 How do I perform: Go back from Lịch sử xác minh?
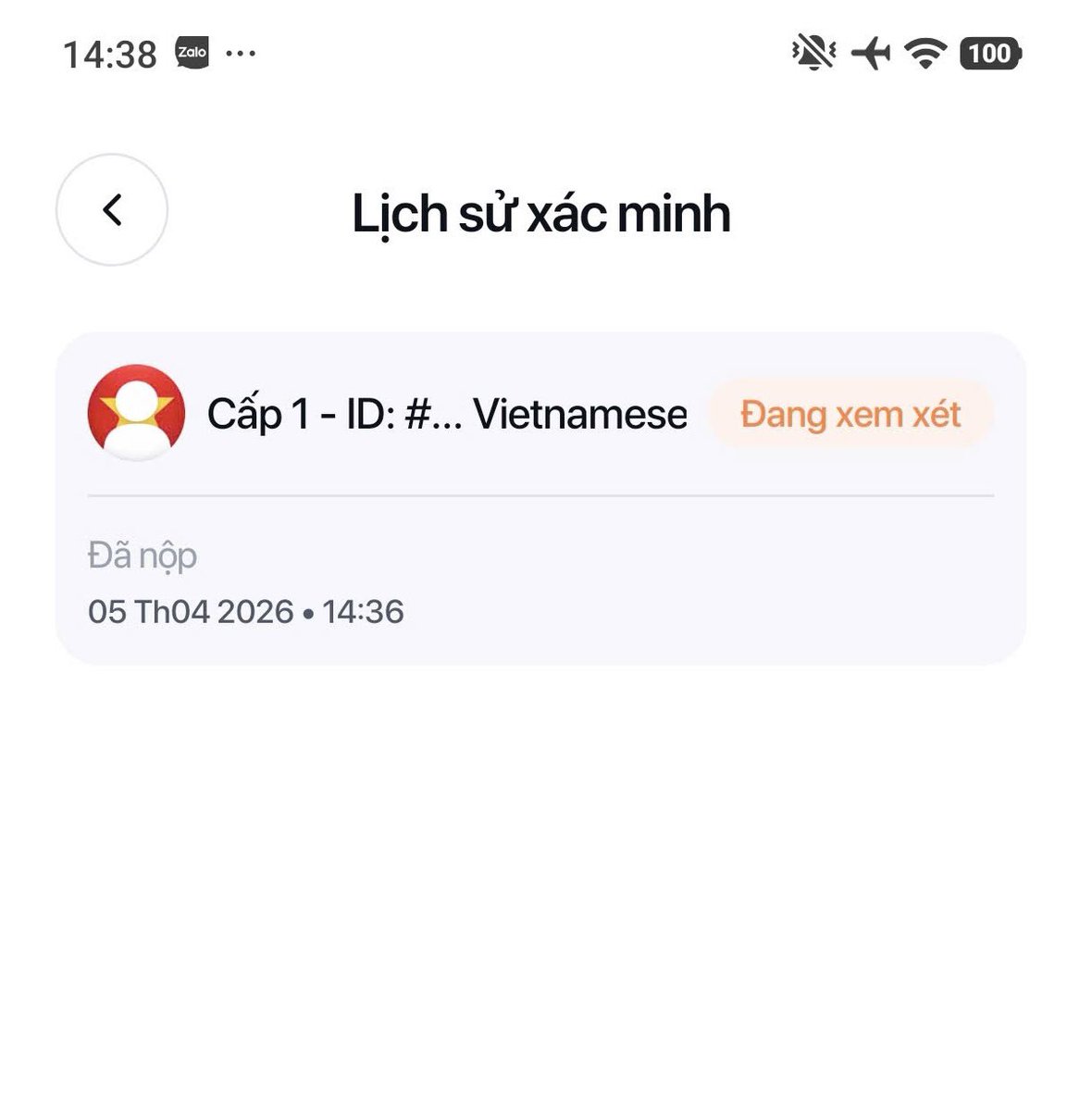click(112, 210)
